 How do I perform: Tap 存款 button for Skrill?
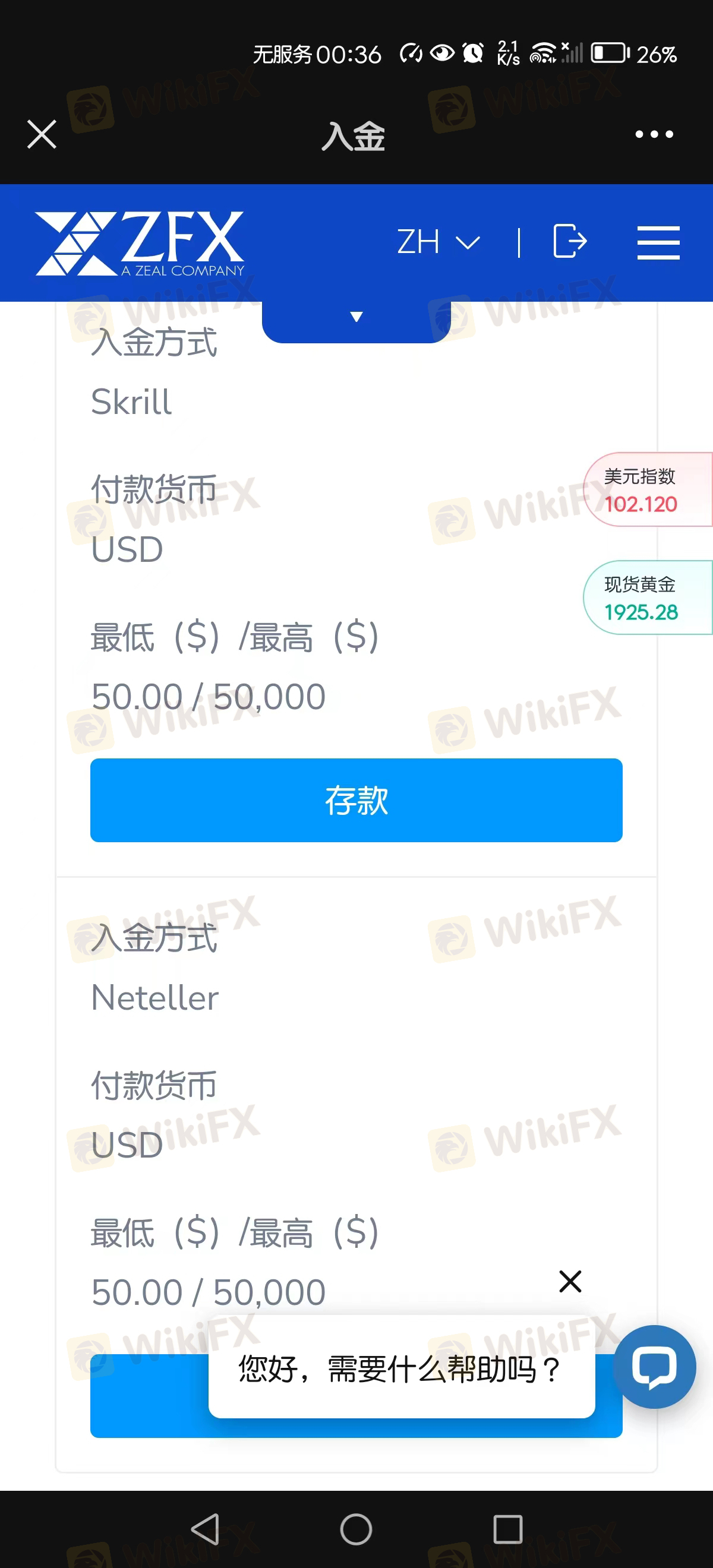click(356, 800)
